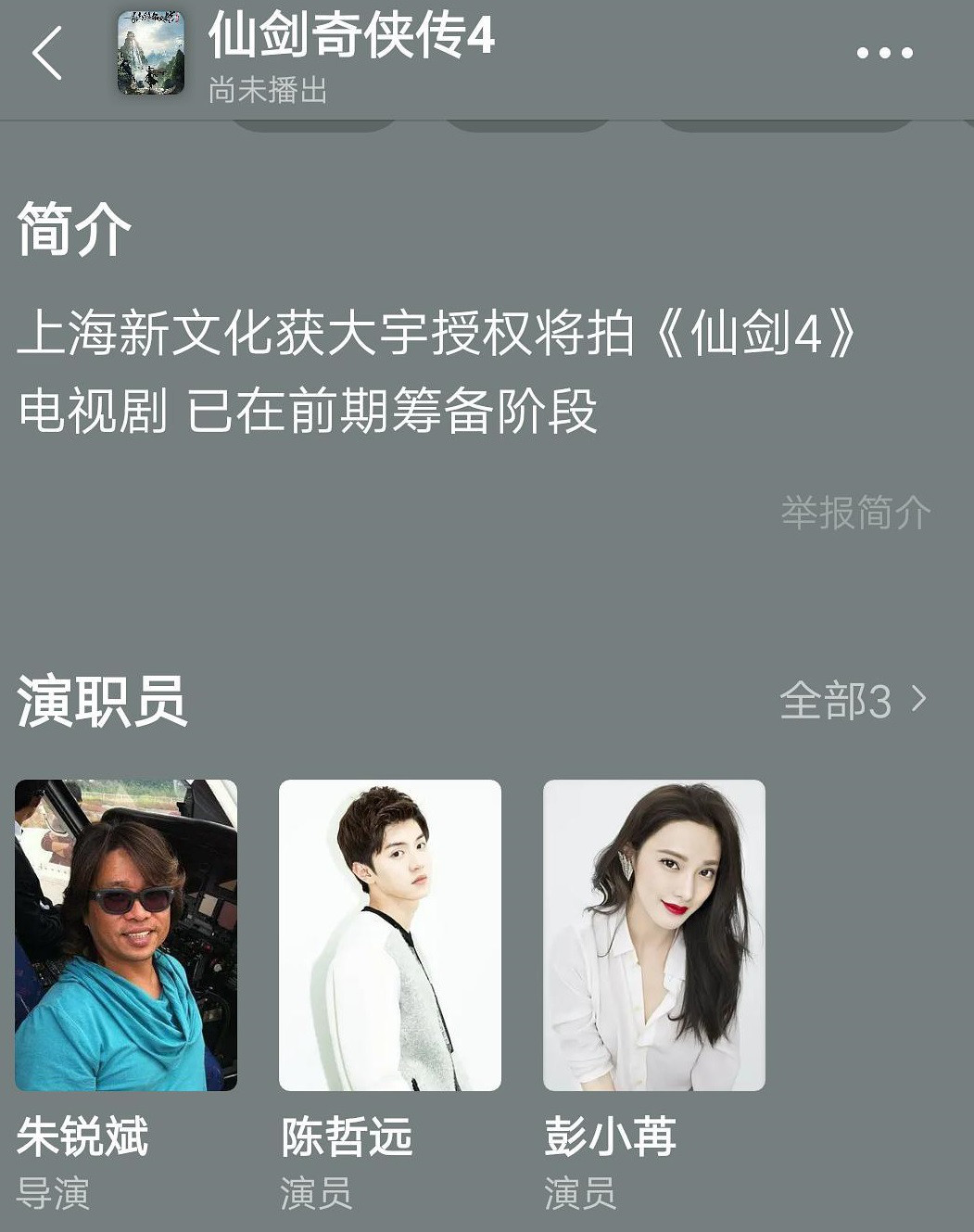
Task: Open actress 彭小苒's profile card
Action: point(653,934)
